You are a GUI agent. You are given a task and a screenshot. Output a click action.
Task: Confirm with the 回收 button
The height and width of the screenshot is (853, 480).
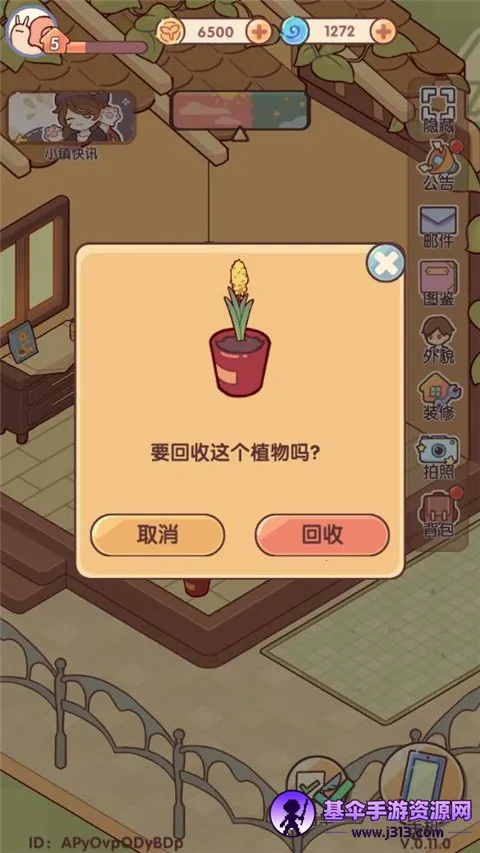322,535
